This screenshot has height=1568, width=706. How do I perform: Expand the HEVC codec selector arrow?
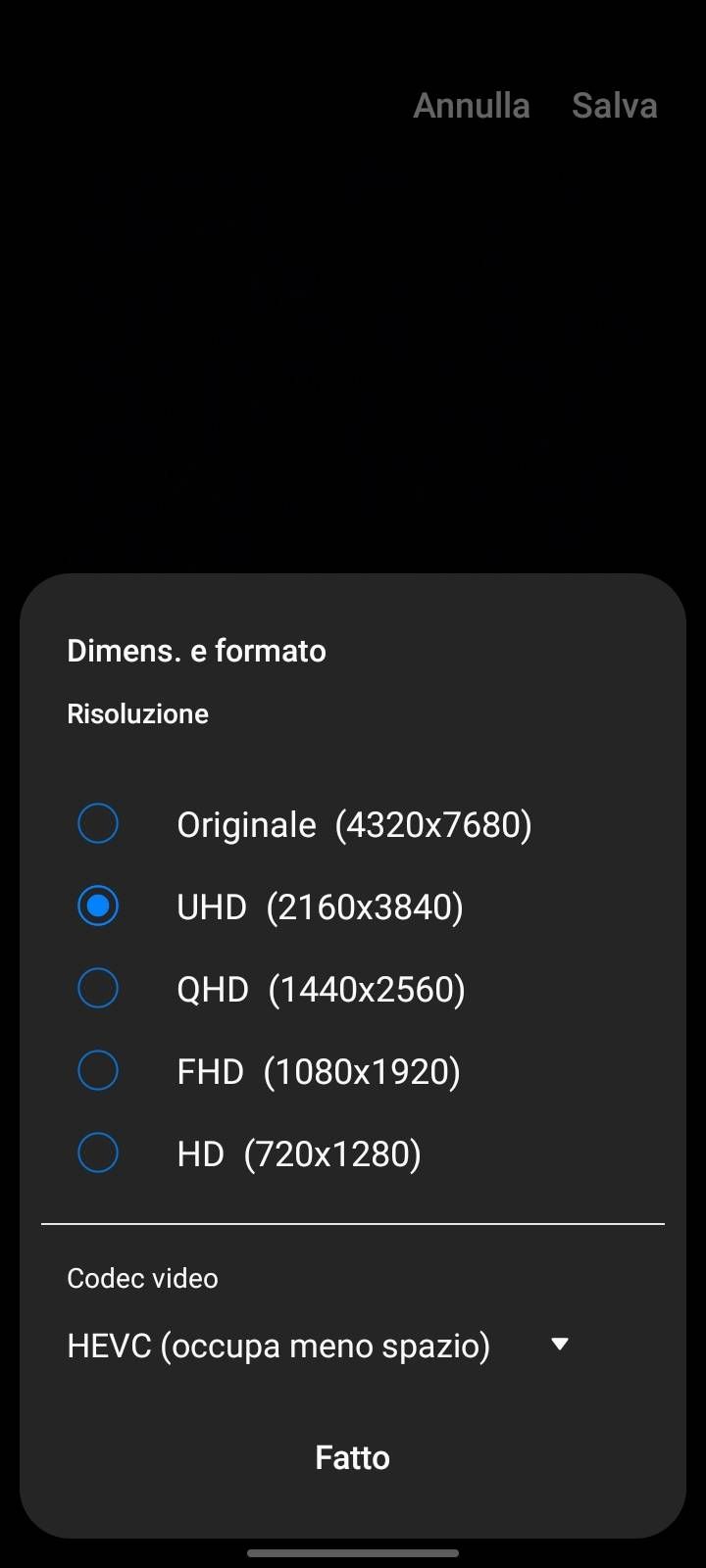(x=559, y=1344)
